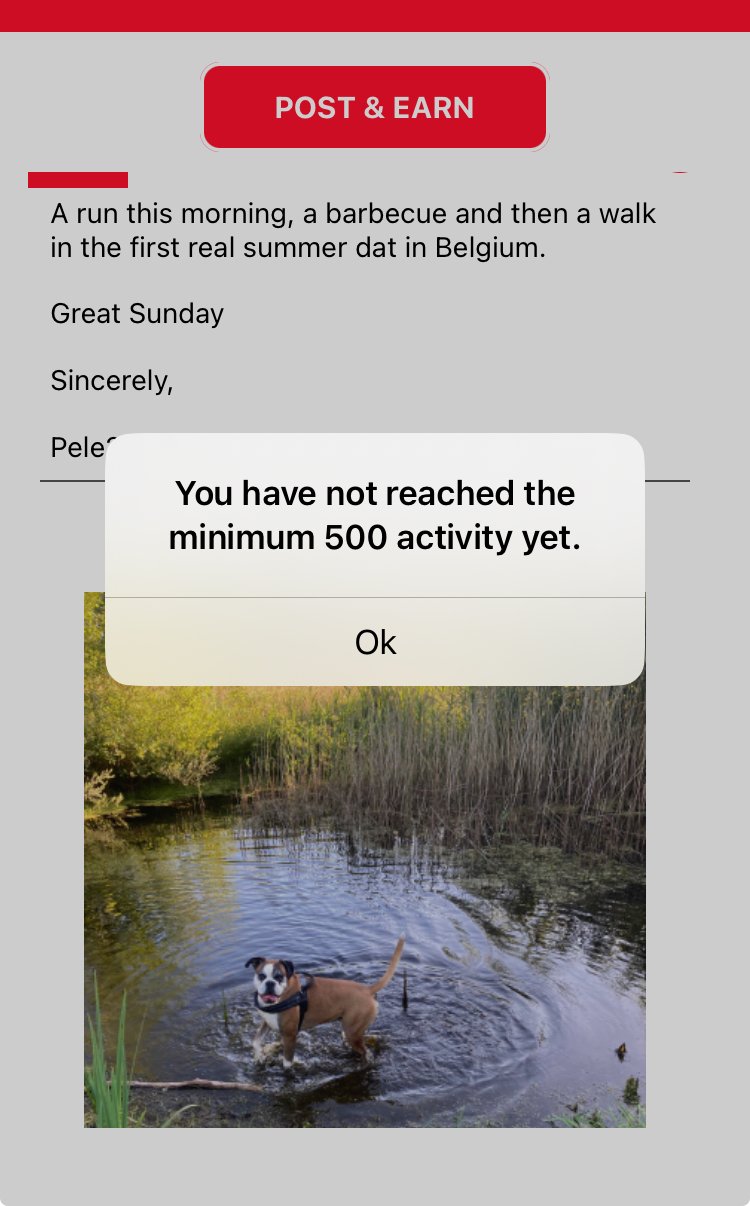Dismiss the alert with Ok
The width and height of the screenshot is (750, 1206).
point(375,641)
